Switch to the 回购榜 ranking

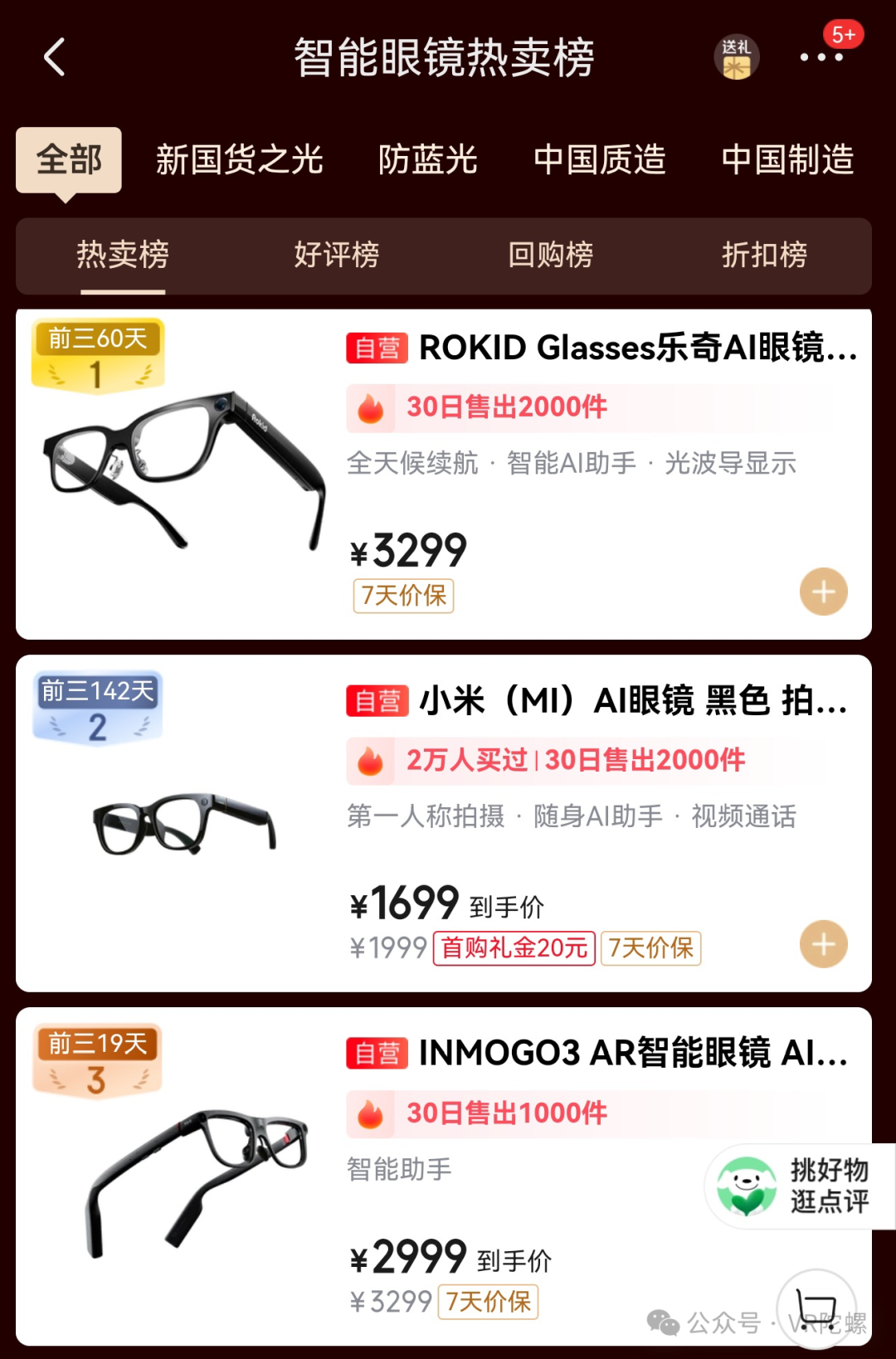click(x=550, y=255)
